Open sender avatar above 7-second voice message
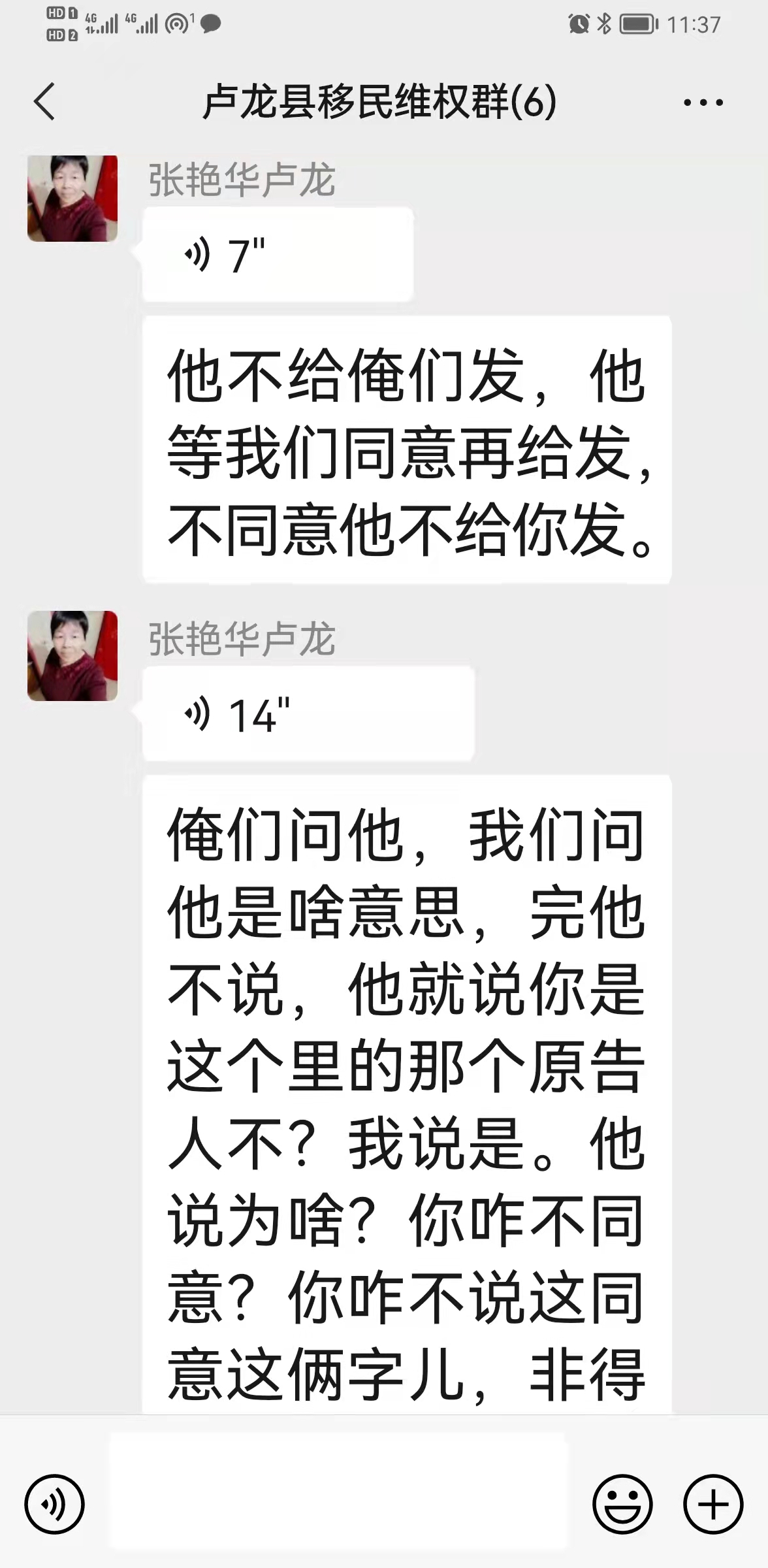The image size is (768, 1568). (72, 198)
